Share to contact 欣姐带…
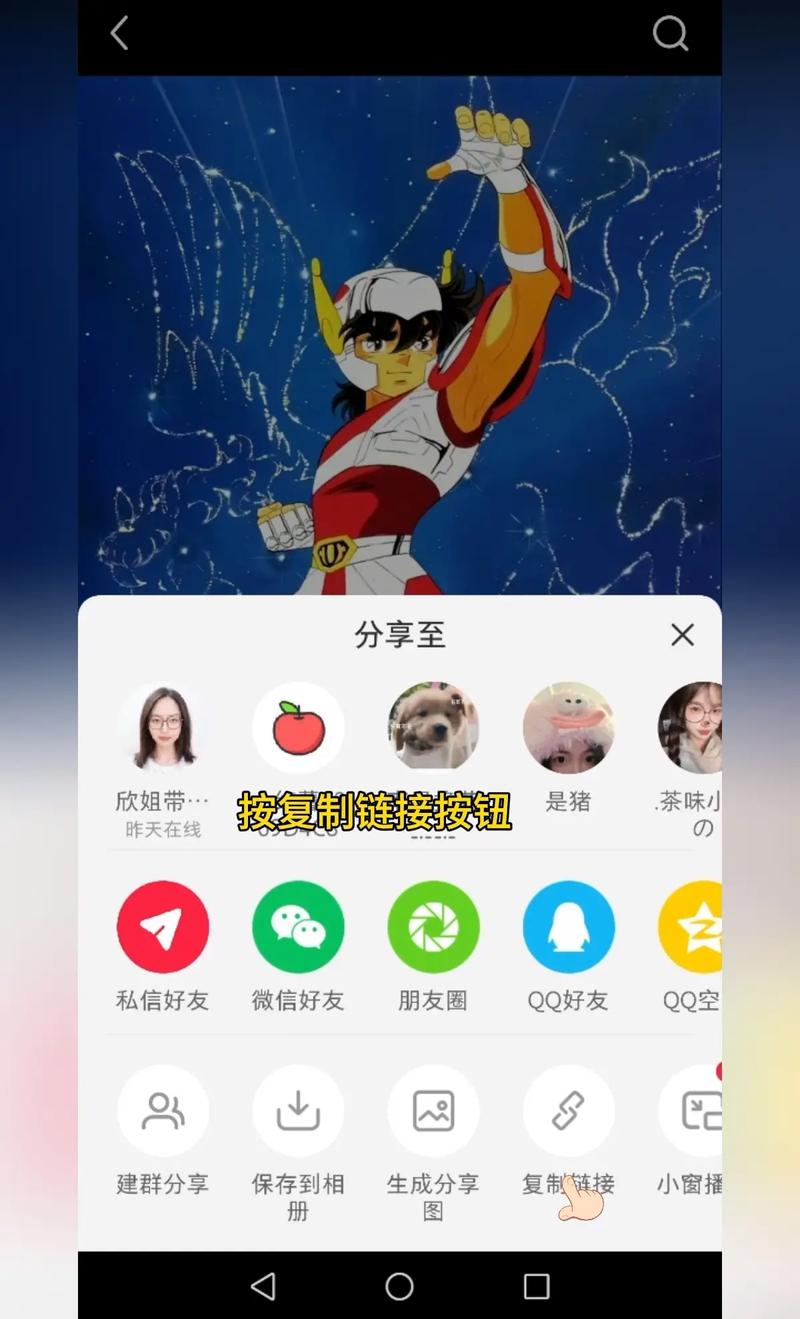 163,729
